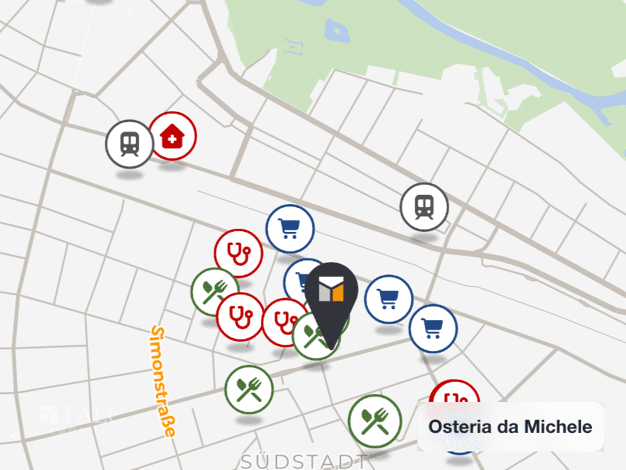Open the red medical house marker

tap(173, 136)
